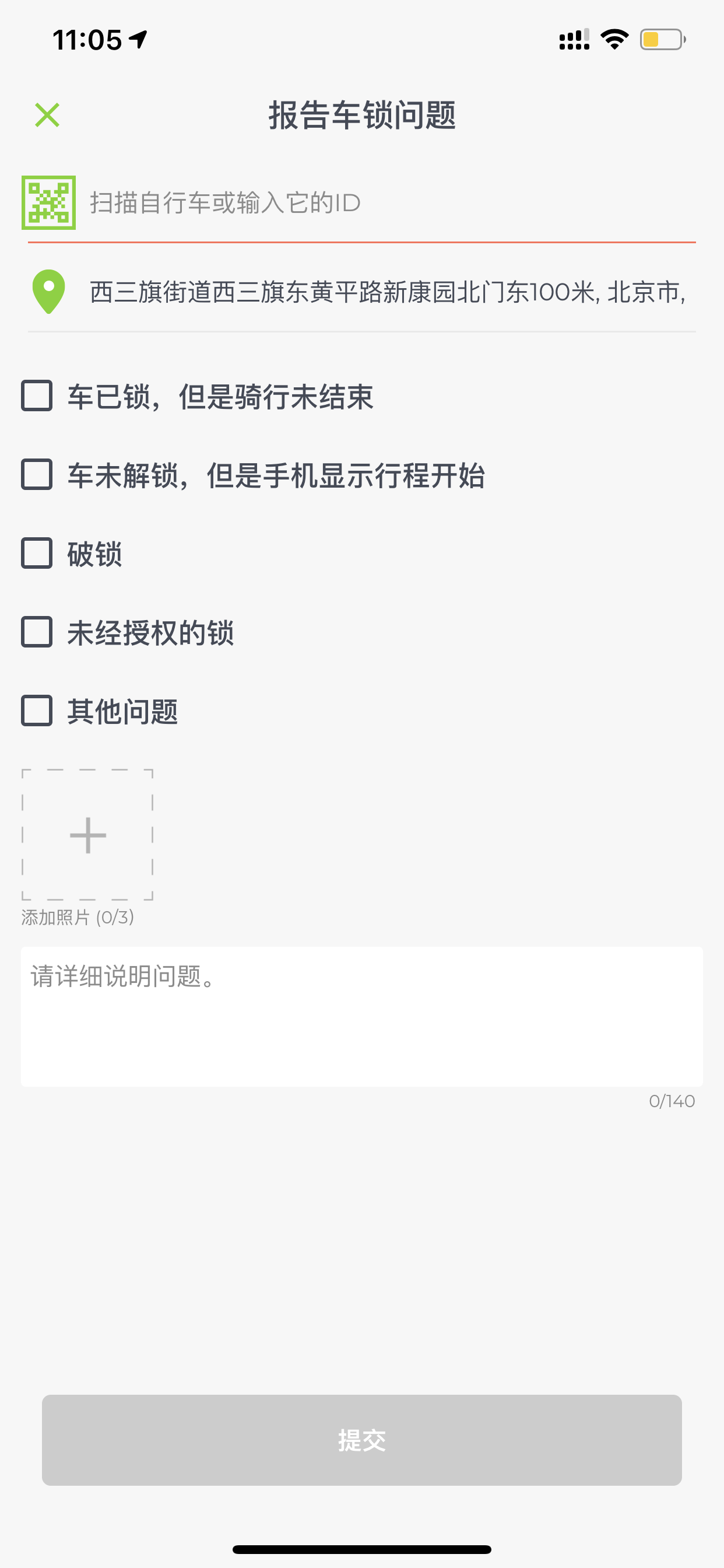Focus the 请详细说明问题 description field
Image resolution: width=724 pixels, height=1568 pixels.
click(362, 1017)
